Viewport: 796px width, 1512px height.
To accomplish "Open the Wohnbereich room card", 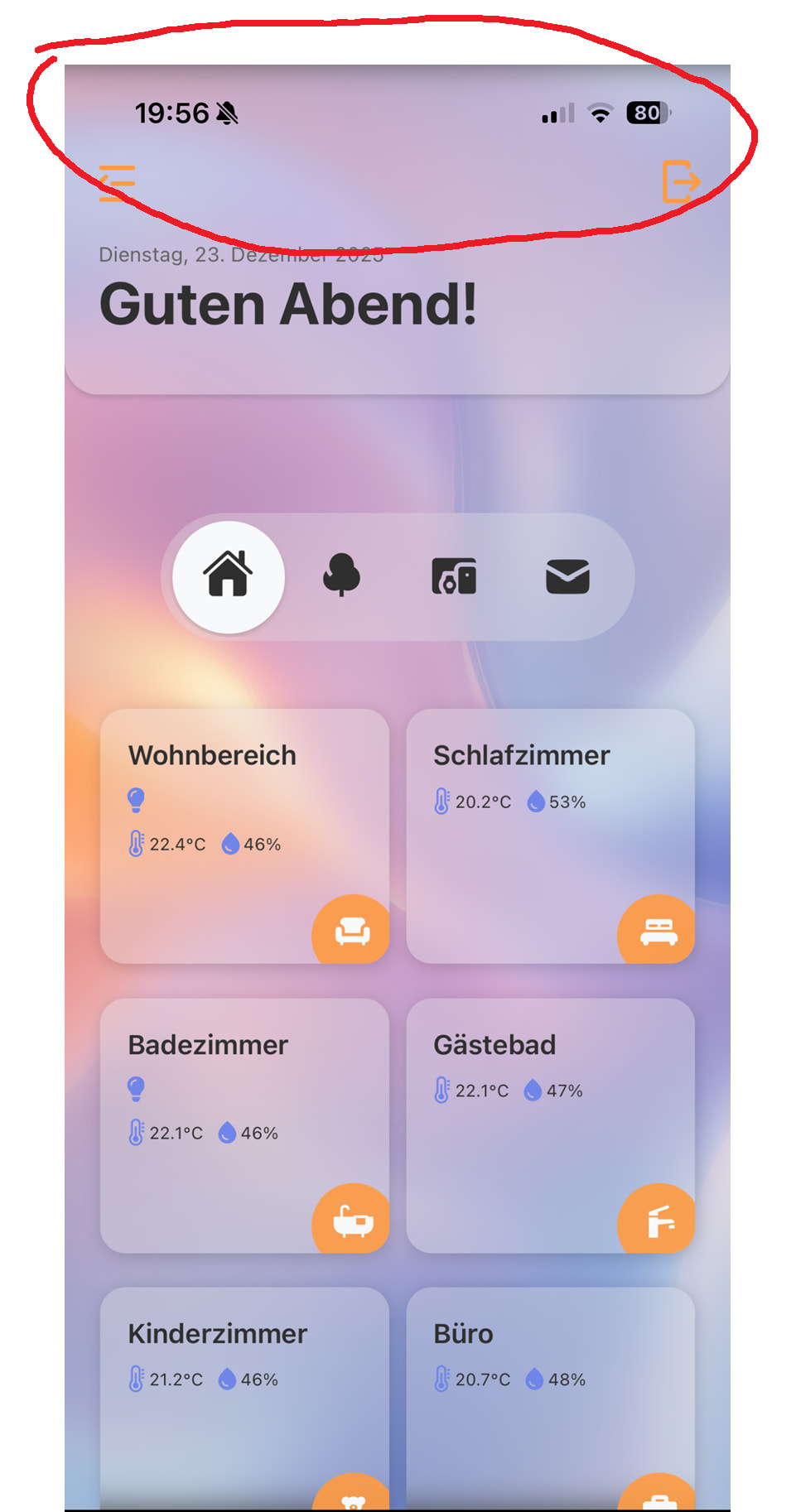I will click(x=244, y=835).
